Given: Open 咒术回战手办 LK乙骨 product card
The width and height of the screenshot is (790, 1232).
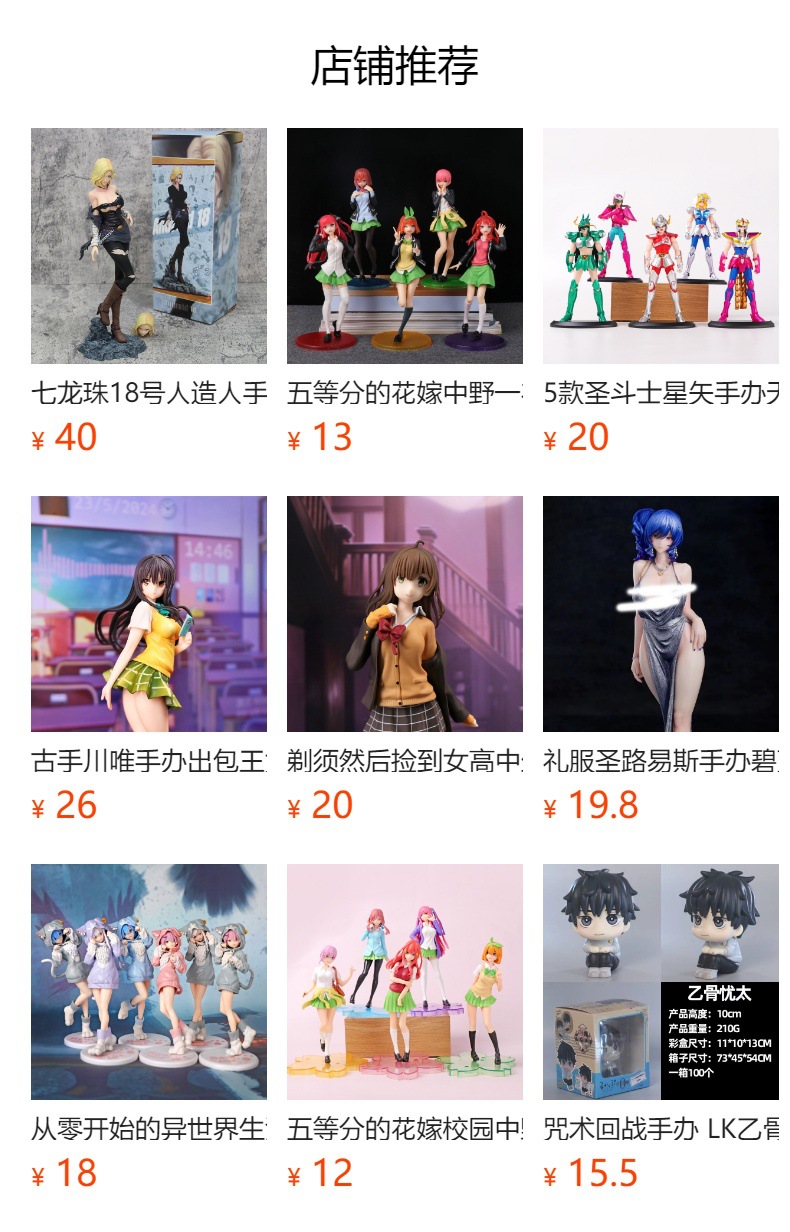Looking at the screenshot, I should [x=661, y=982].
